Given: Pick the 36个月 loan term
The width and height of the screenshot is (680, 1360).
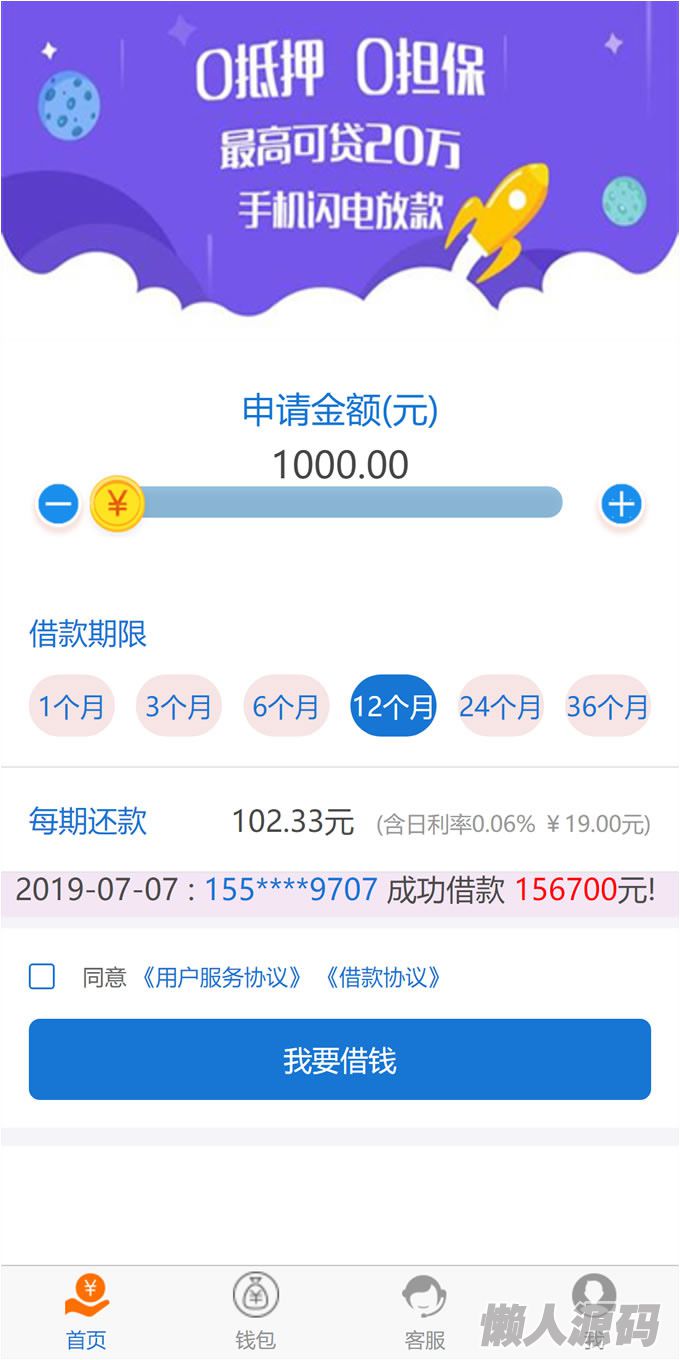Looking at the screenshot, I should 607,707.
